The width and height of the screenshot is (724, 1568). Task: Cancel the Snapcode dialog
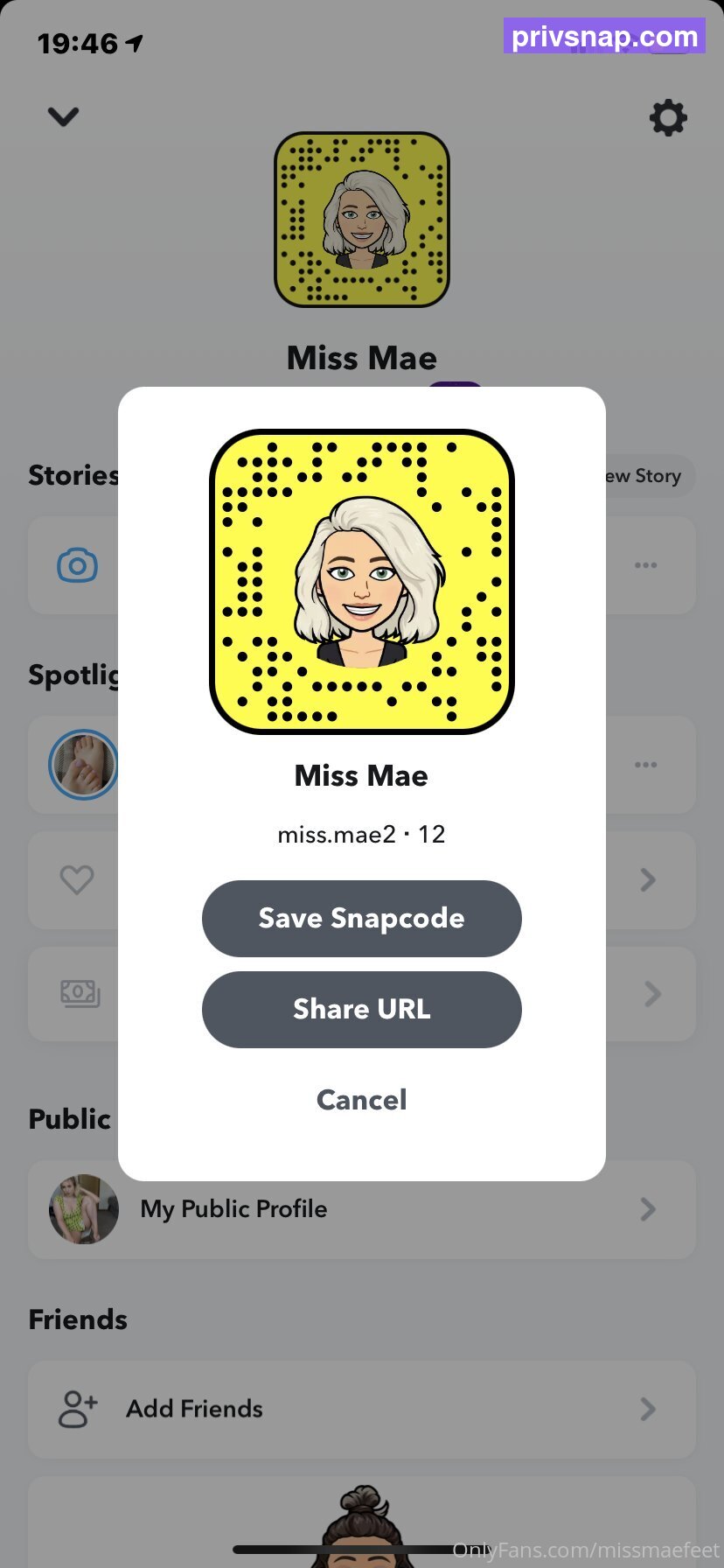361,1100
